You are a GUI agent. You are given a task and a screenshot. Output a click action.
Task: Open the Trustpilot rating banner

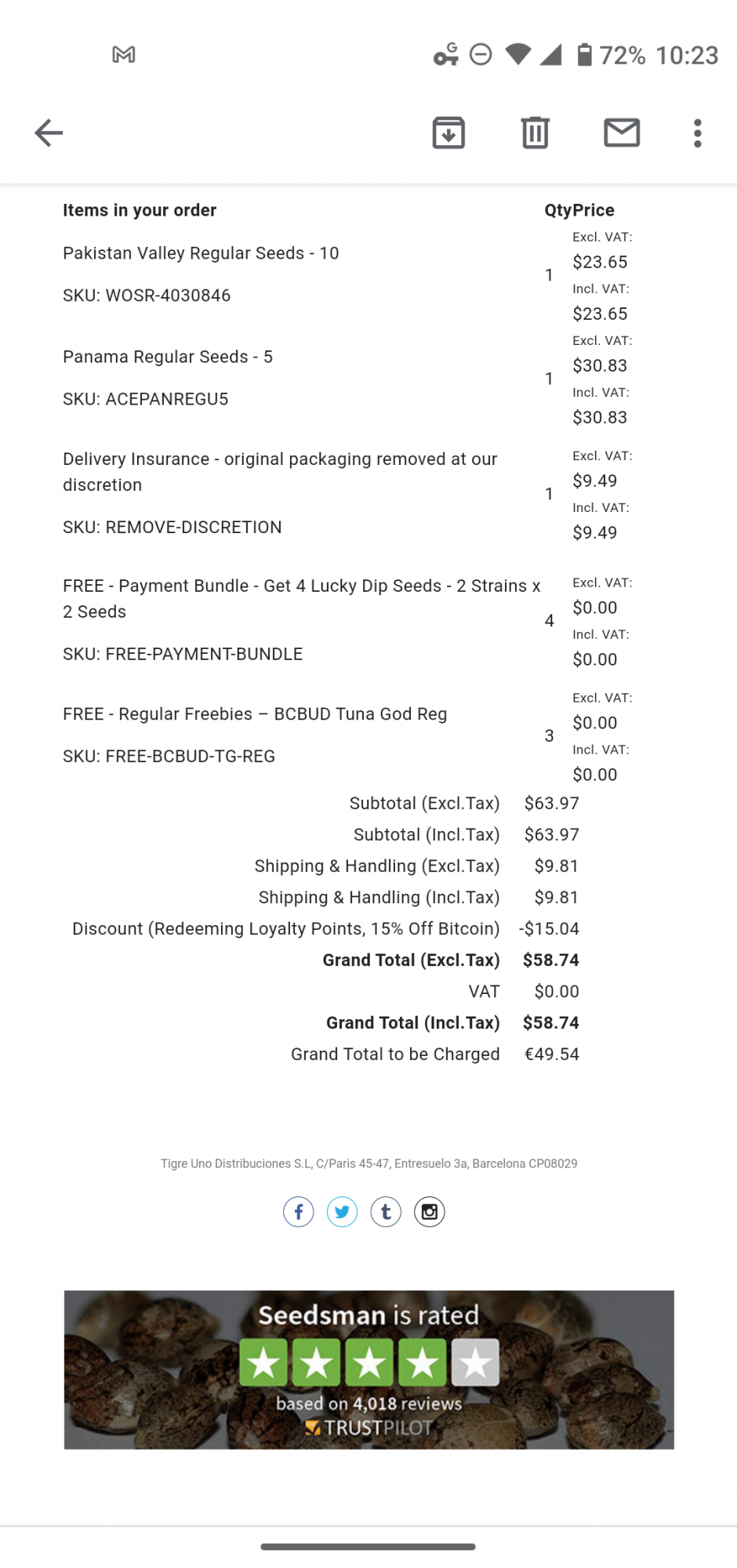point(369,1370)
